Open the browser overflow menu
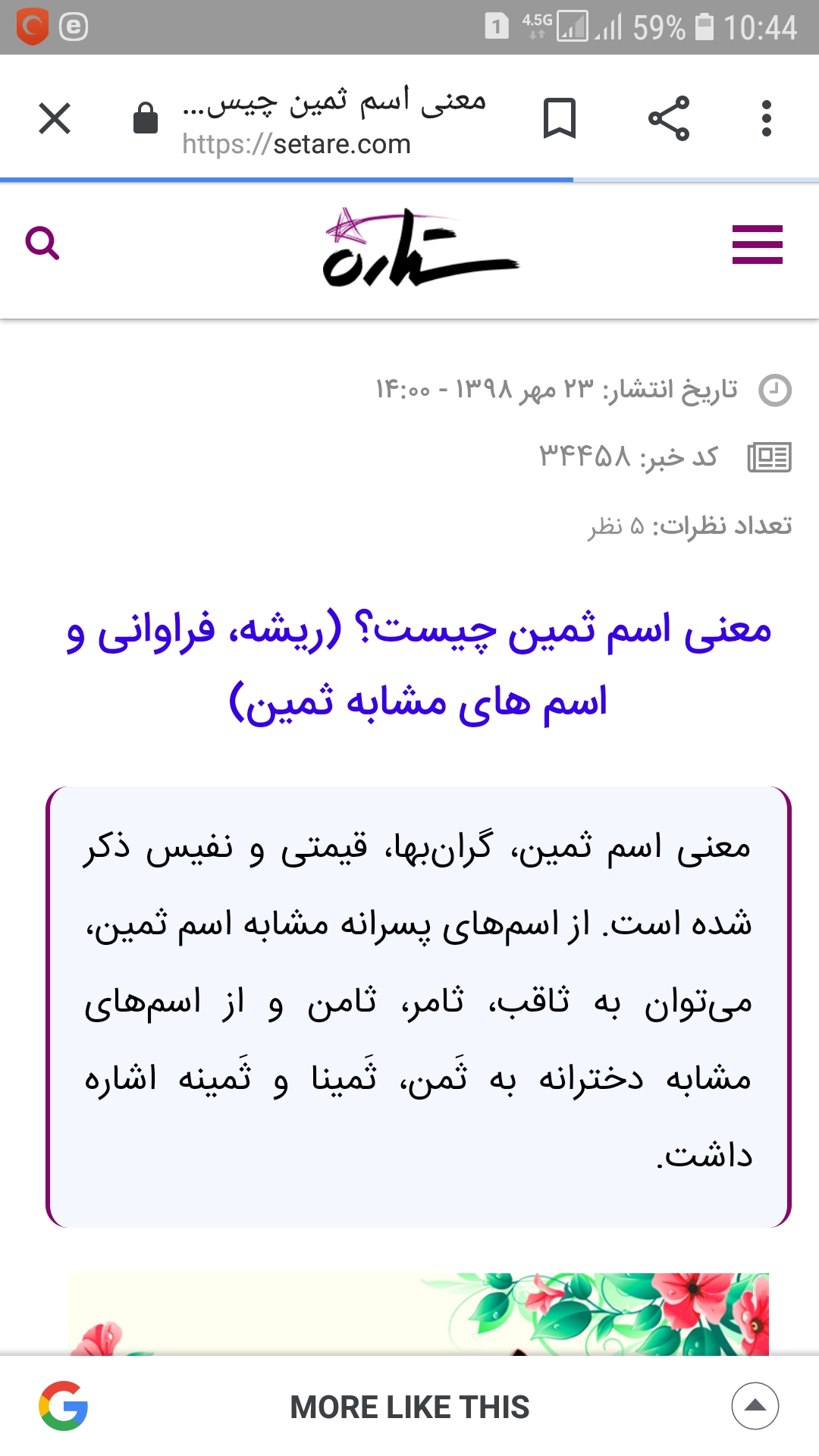Image resolution: width=819 pixels, height=1456 pixels. coord(766,119)
